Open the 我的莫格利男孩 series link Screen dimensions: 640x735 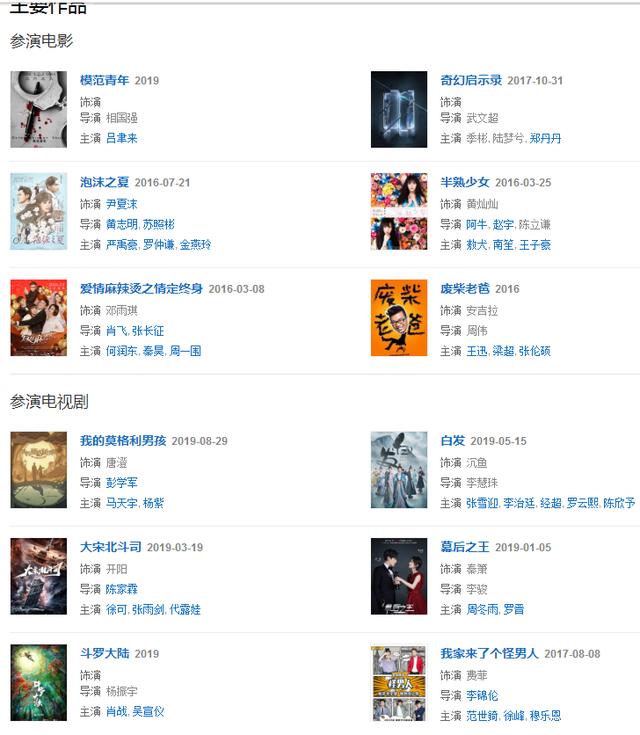coord(123,441)
